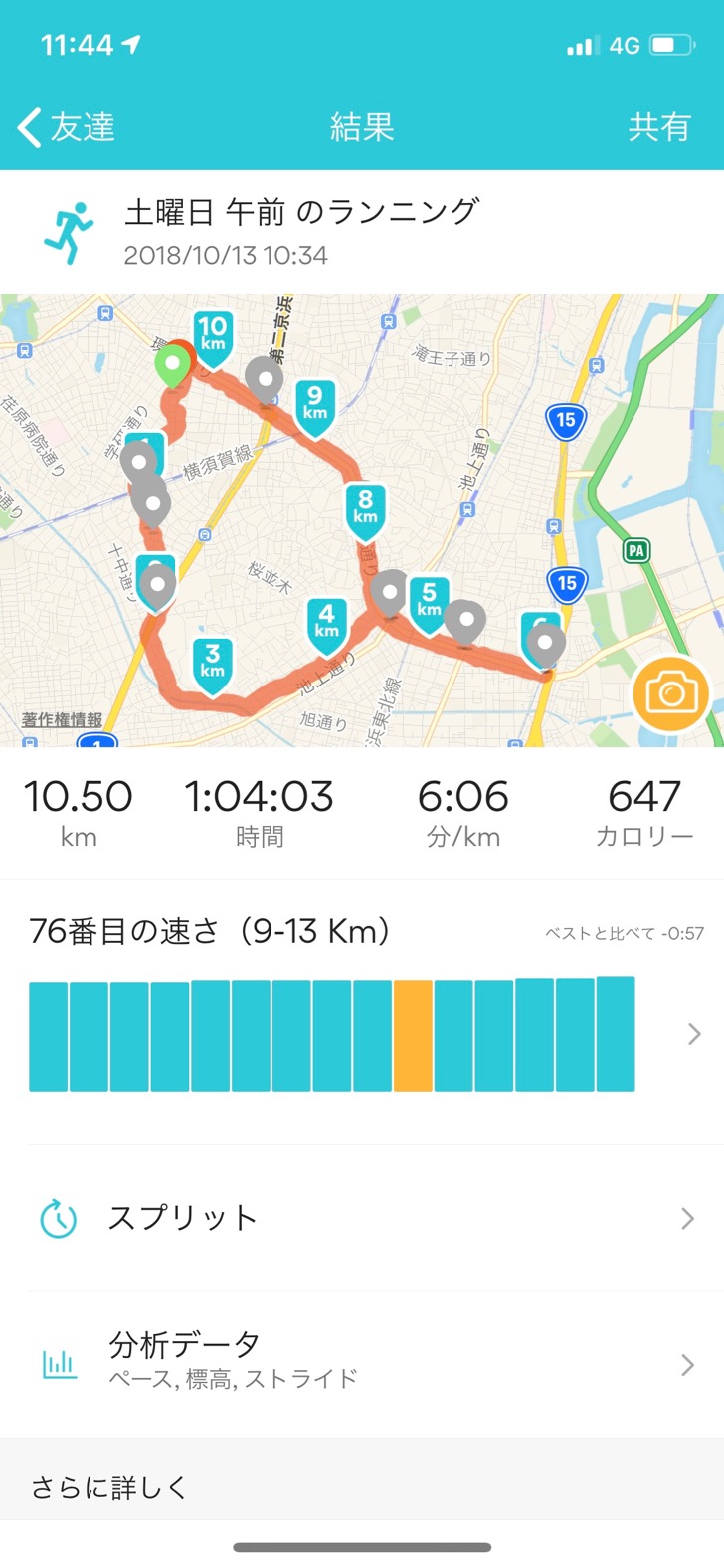Go back to 友達 screen
Viewport: 724px width, 1568px height.
click(67, 127)
